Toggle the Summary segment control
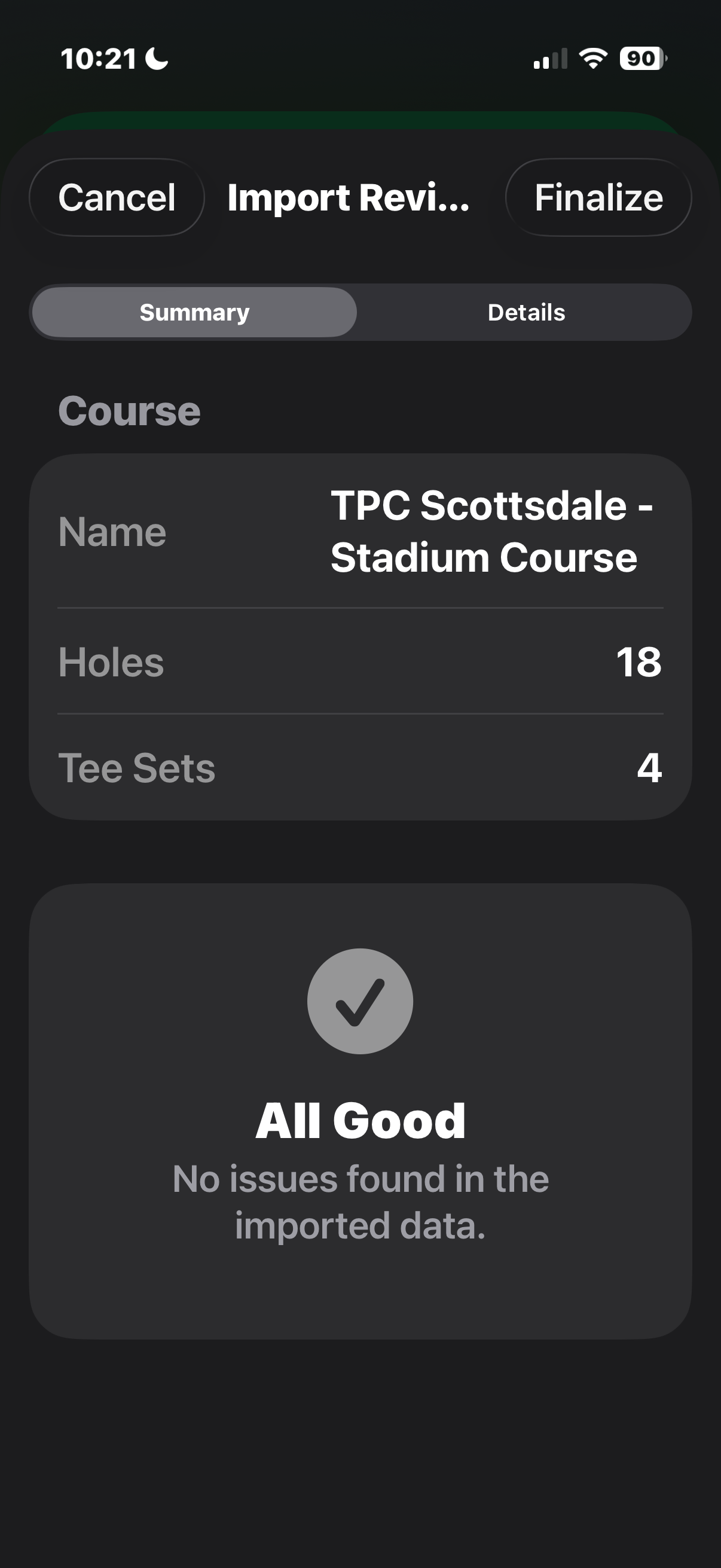This screenshot has height=1568, width=721. click(194, 312)
